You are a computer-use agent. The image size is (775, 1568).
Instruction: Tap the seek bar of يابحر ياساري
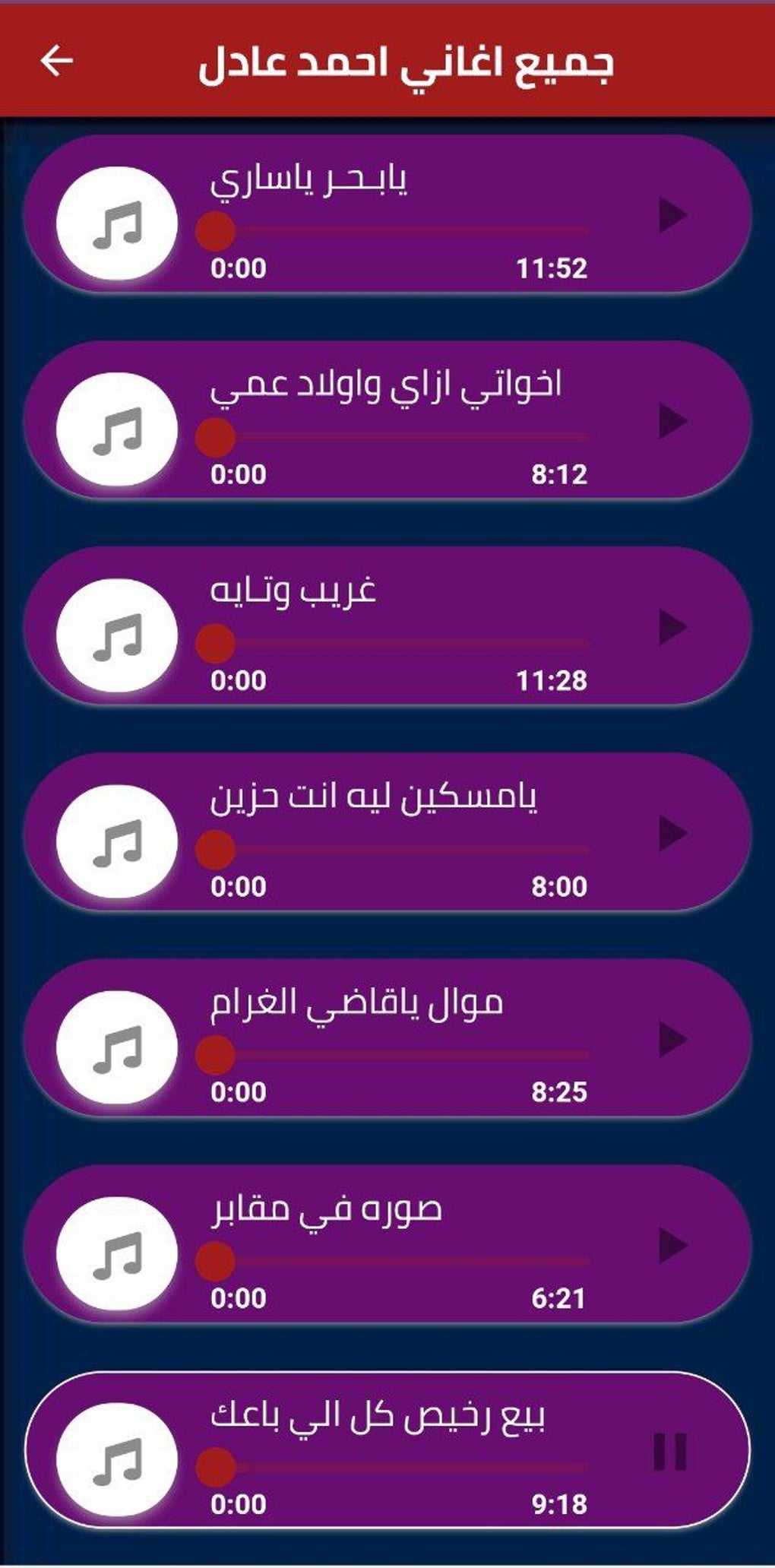click(x=403, y=231)
